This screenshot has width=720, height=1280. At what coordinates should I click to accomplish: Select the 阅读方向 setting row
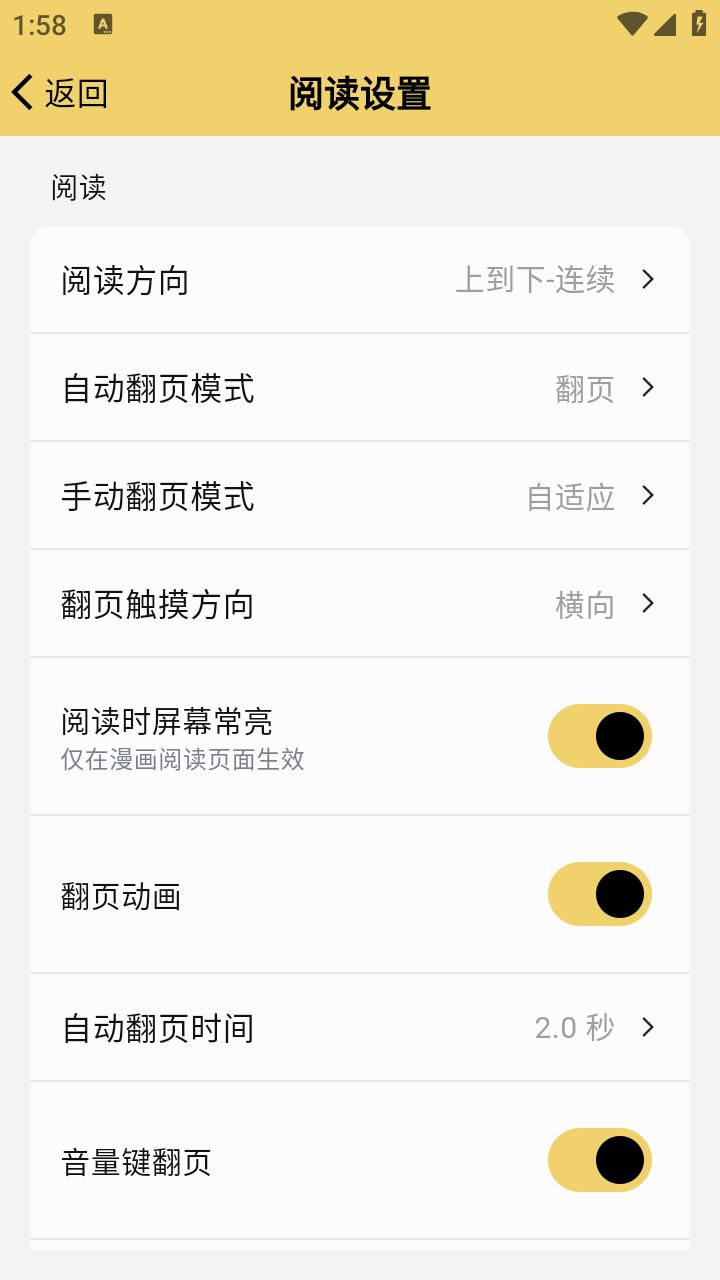click(360, 280)
